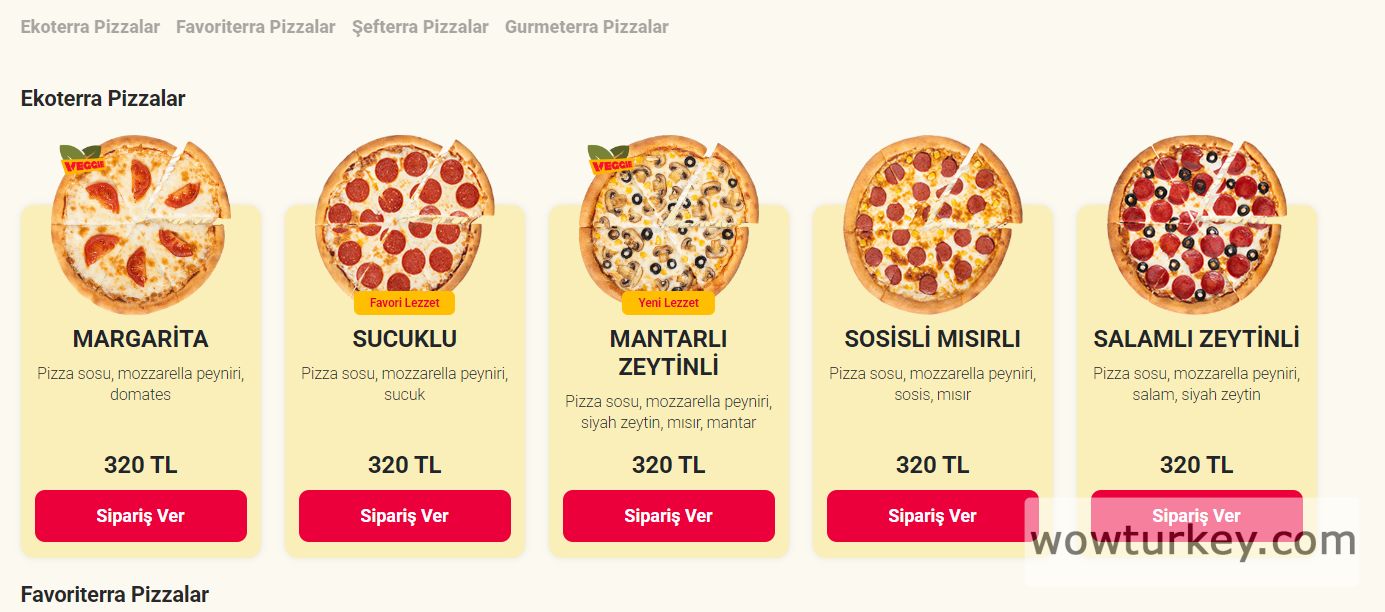Viewport: 1385px width, 612px height.
Task: Open the Mantarlı Zeytinli pizza card
Action: point(668,352)
